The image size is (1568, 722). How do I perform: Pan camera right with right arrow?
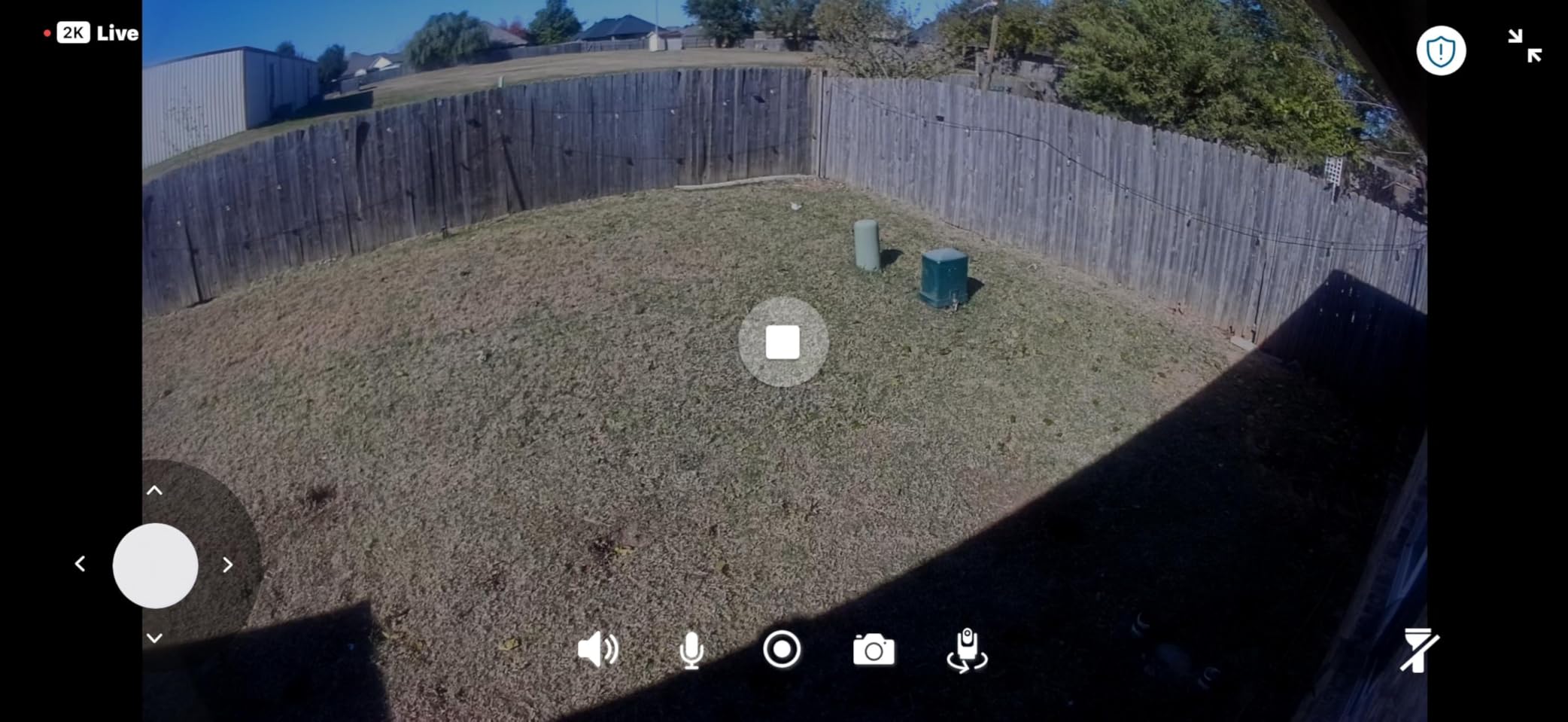pos(227,565)
